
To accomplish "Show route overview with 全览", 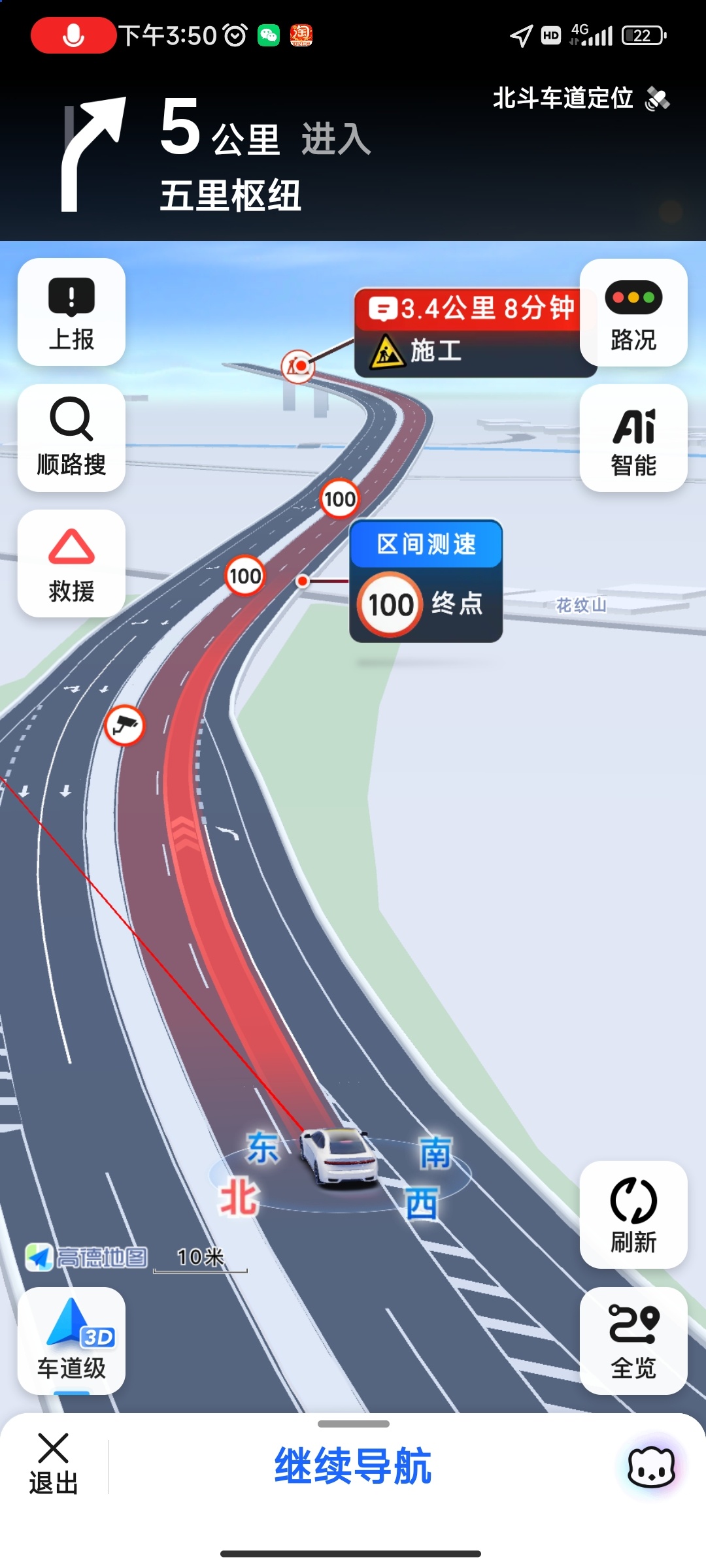I will point(633,1340).
